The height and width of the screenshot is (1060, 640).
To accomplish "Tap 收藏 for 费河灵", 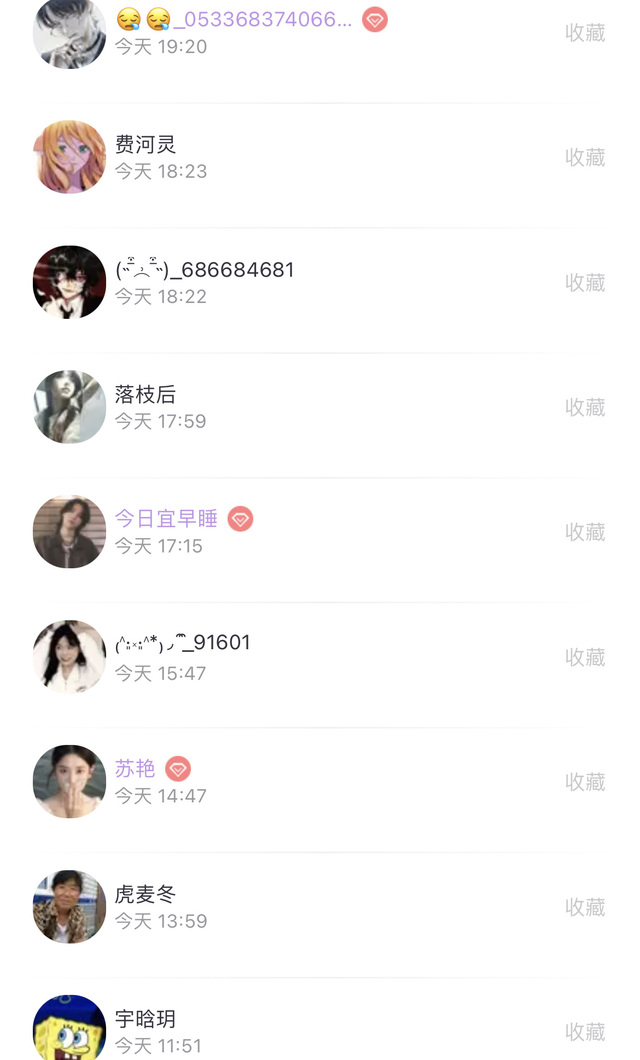I will [x=585, y=157].
